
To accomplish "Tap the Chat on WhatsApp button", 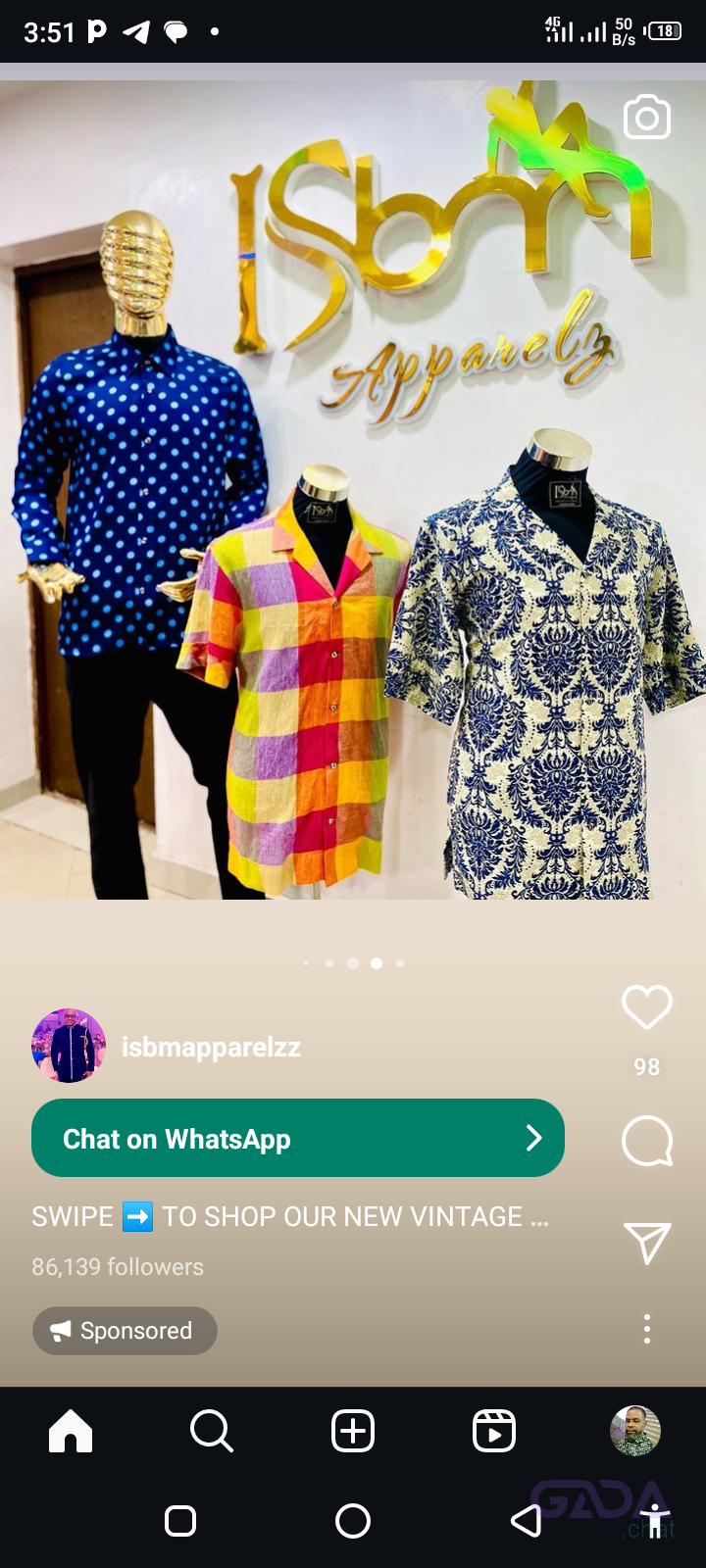I will tap(297, 1138).
